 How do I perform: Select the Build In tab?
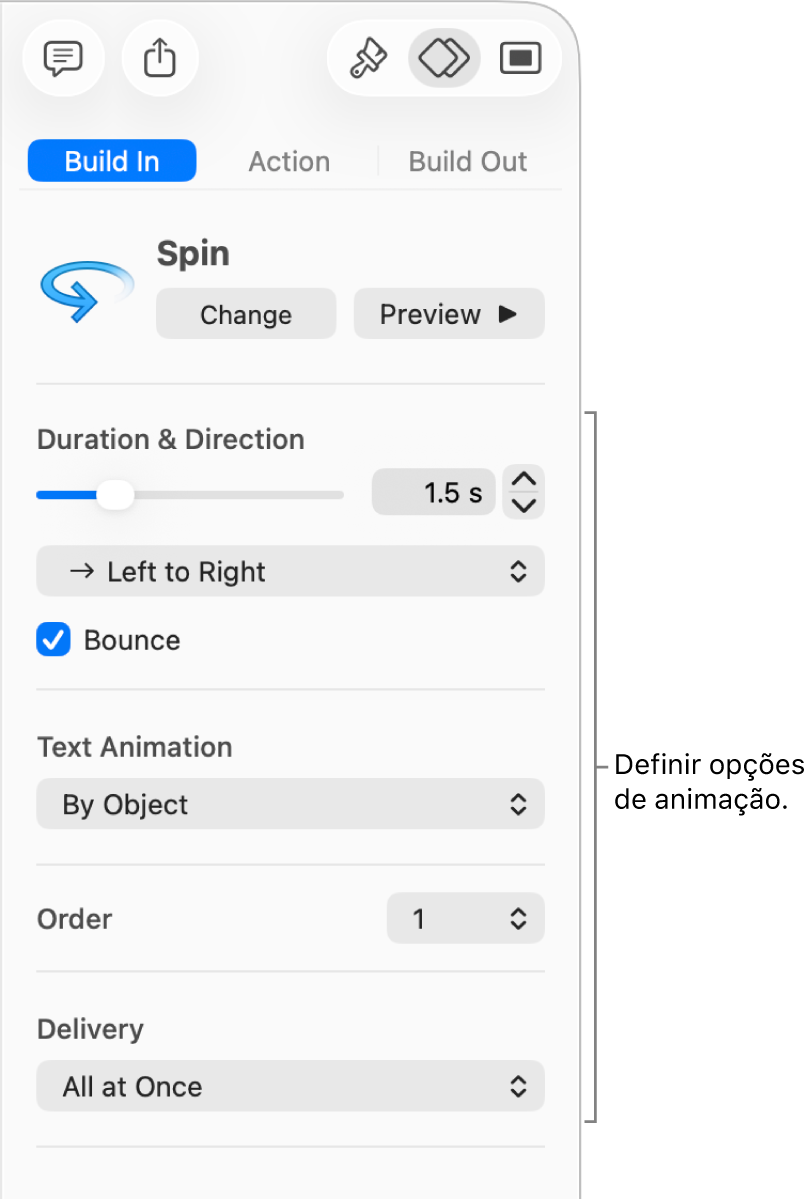point(112,161)
